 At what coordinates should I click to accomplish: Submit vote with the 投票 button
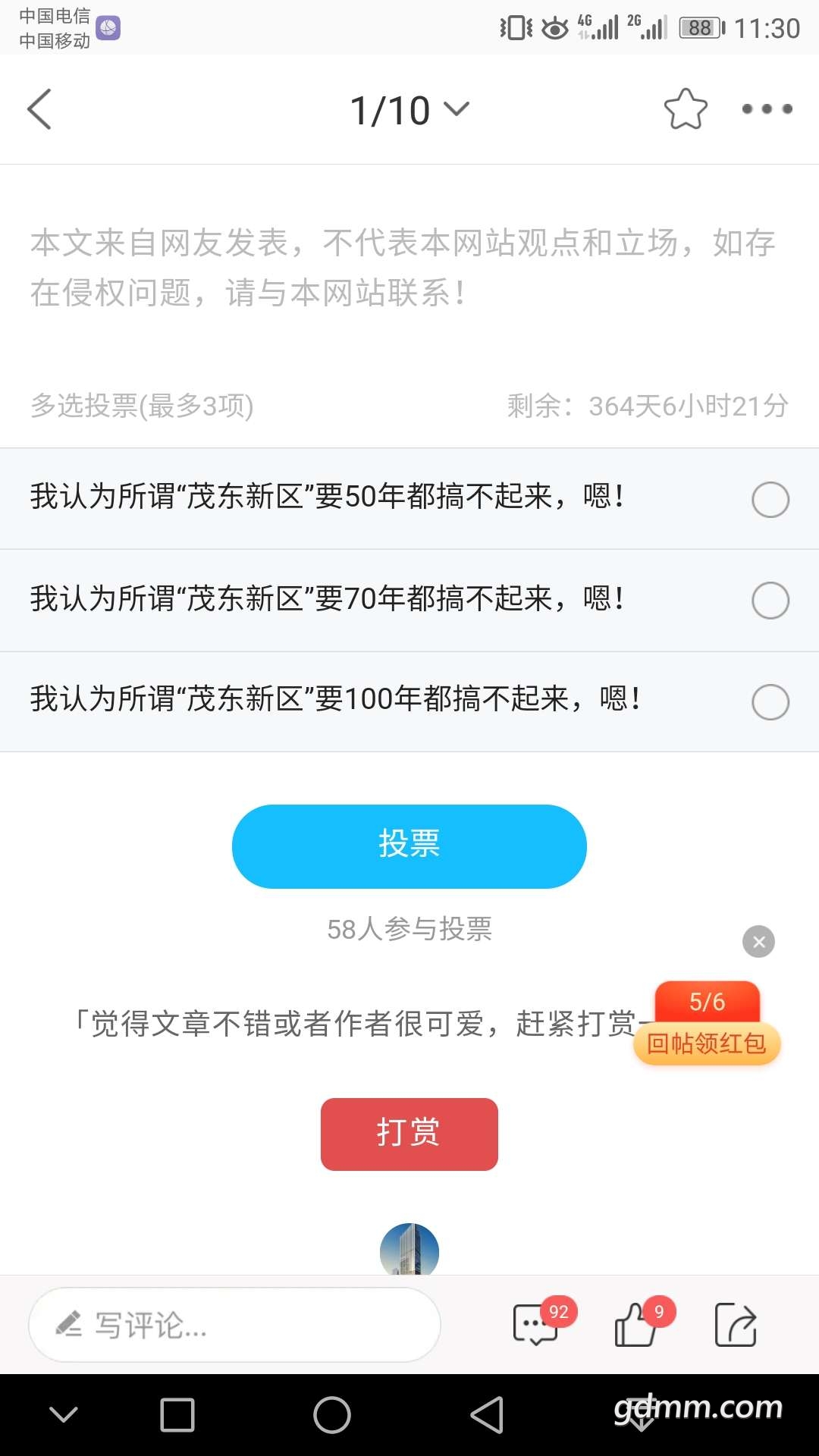point(409,846)
